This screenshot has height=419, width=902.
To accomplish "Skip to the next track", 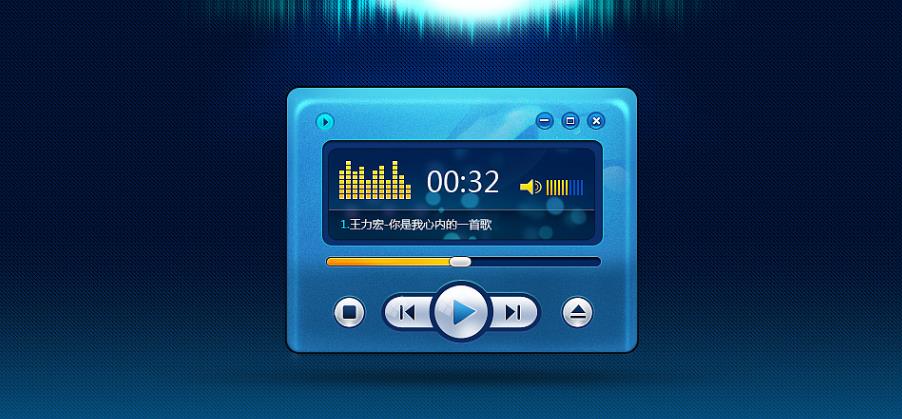I will coord(514,313).
